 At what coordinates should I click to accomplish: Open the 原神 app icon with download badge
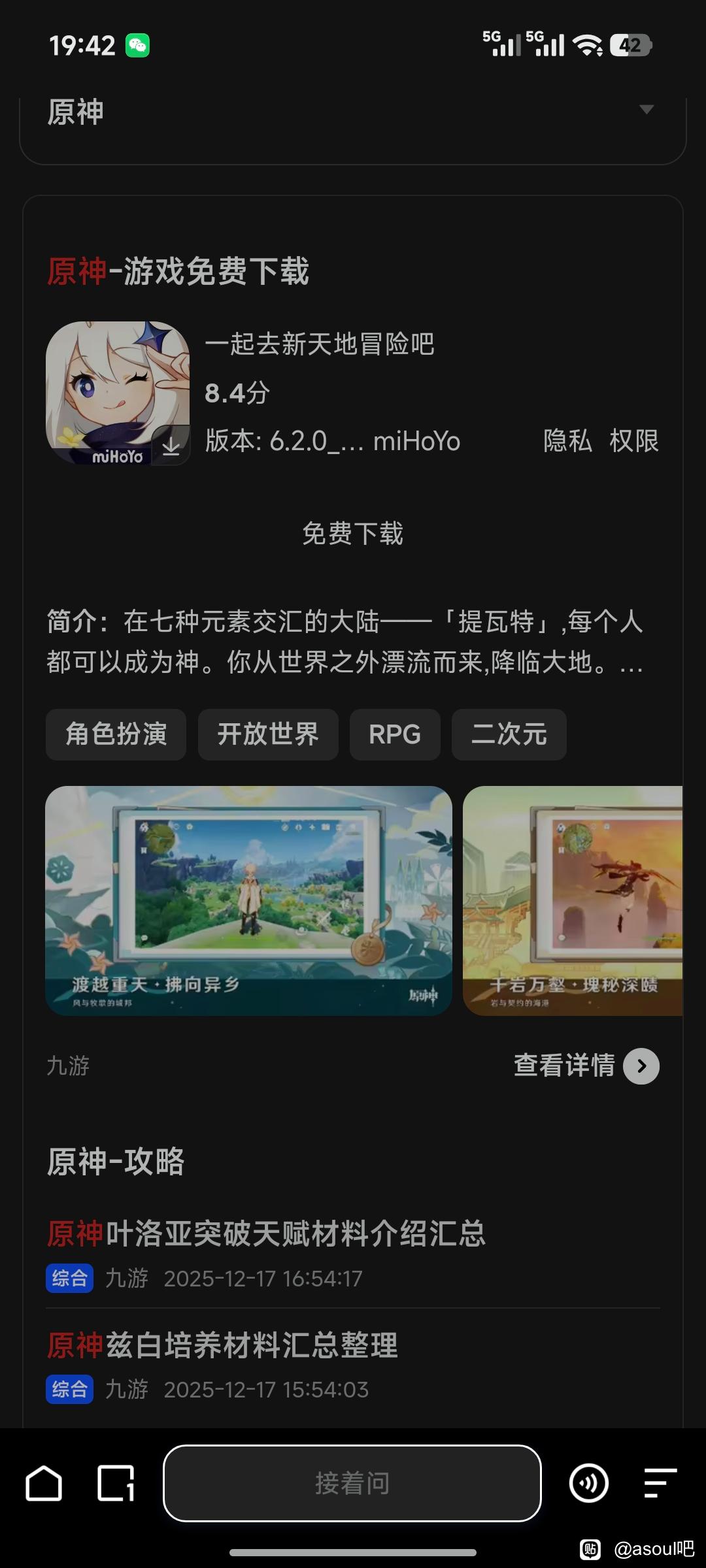tap(118, 393)
